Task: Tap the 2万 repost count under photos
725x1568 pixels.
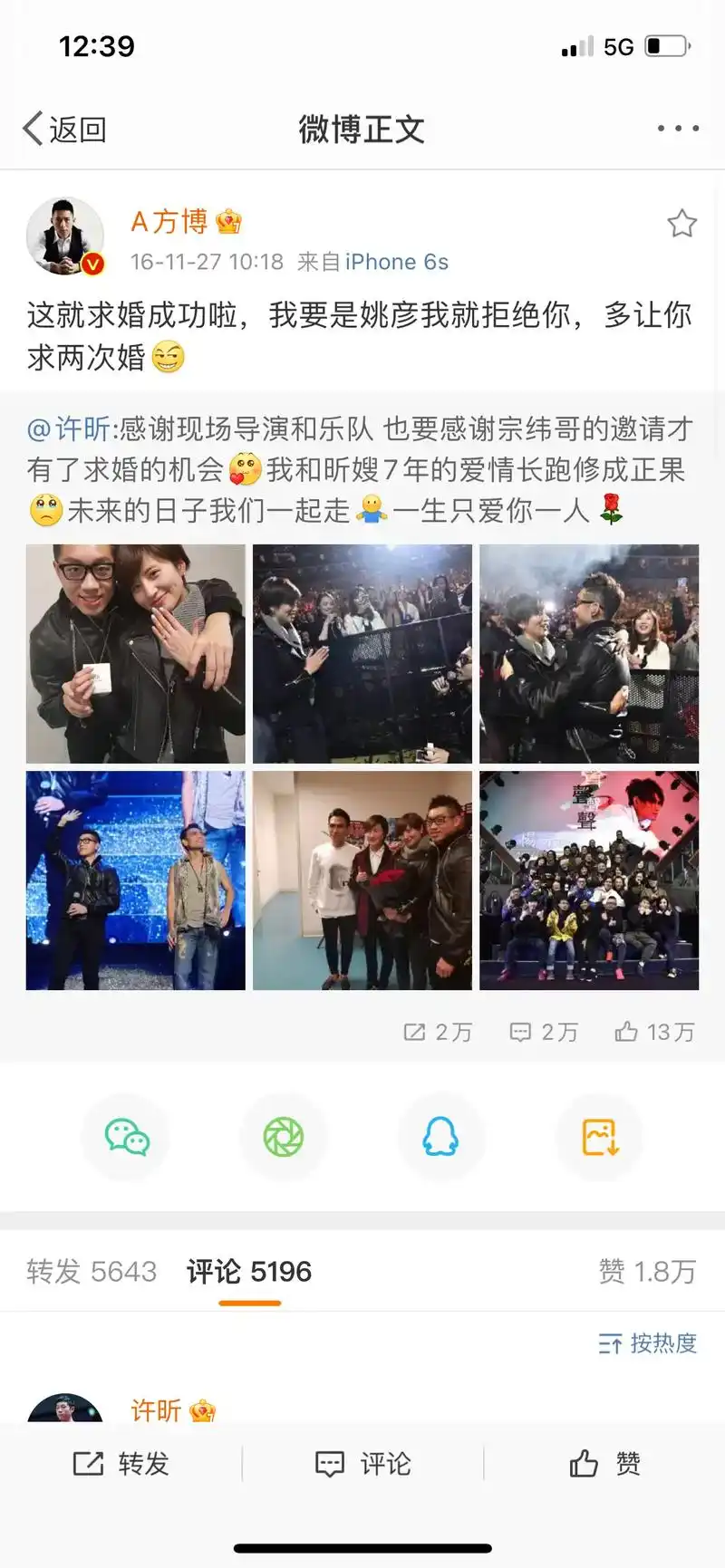Action: coord(439,1032)
